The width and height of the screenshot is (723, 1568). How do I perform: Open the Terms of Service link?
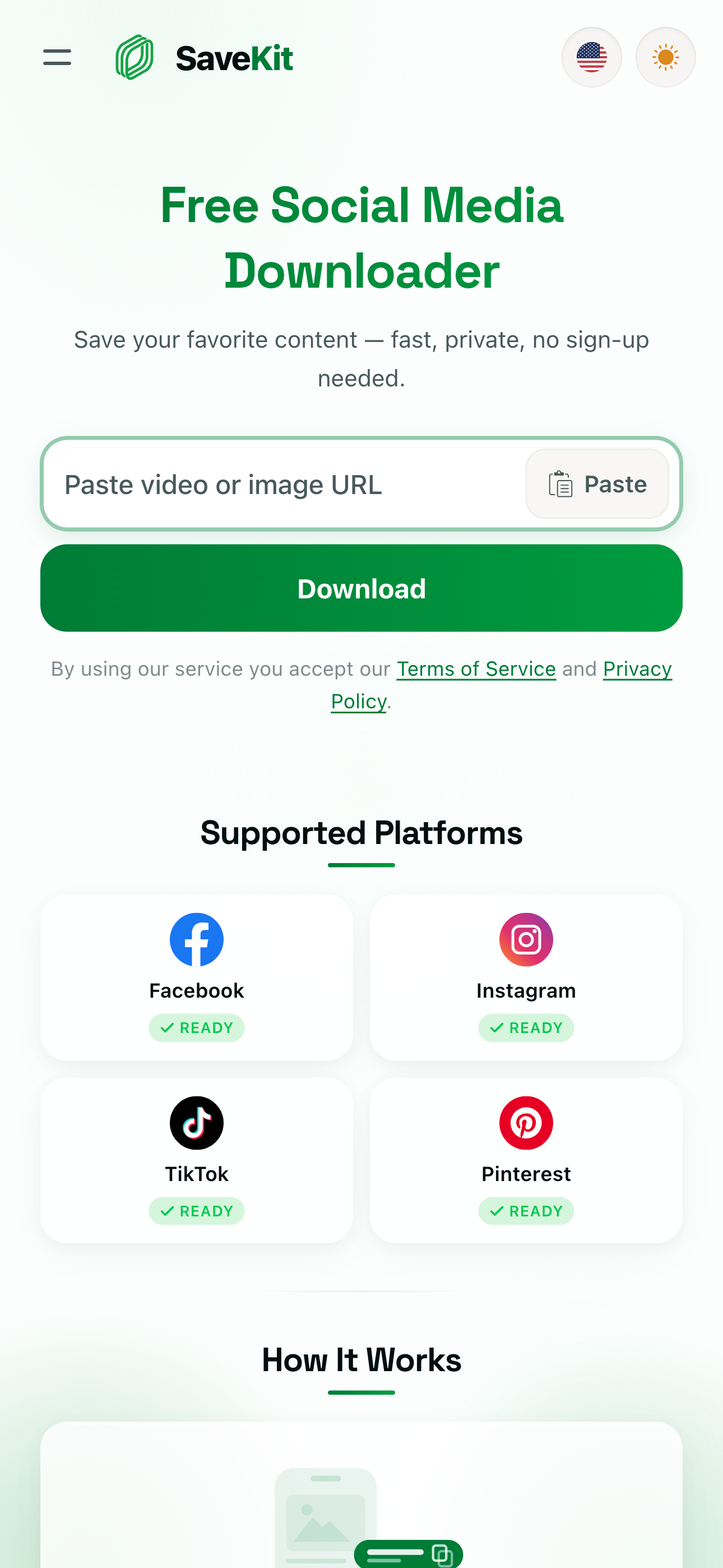476,668
